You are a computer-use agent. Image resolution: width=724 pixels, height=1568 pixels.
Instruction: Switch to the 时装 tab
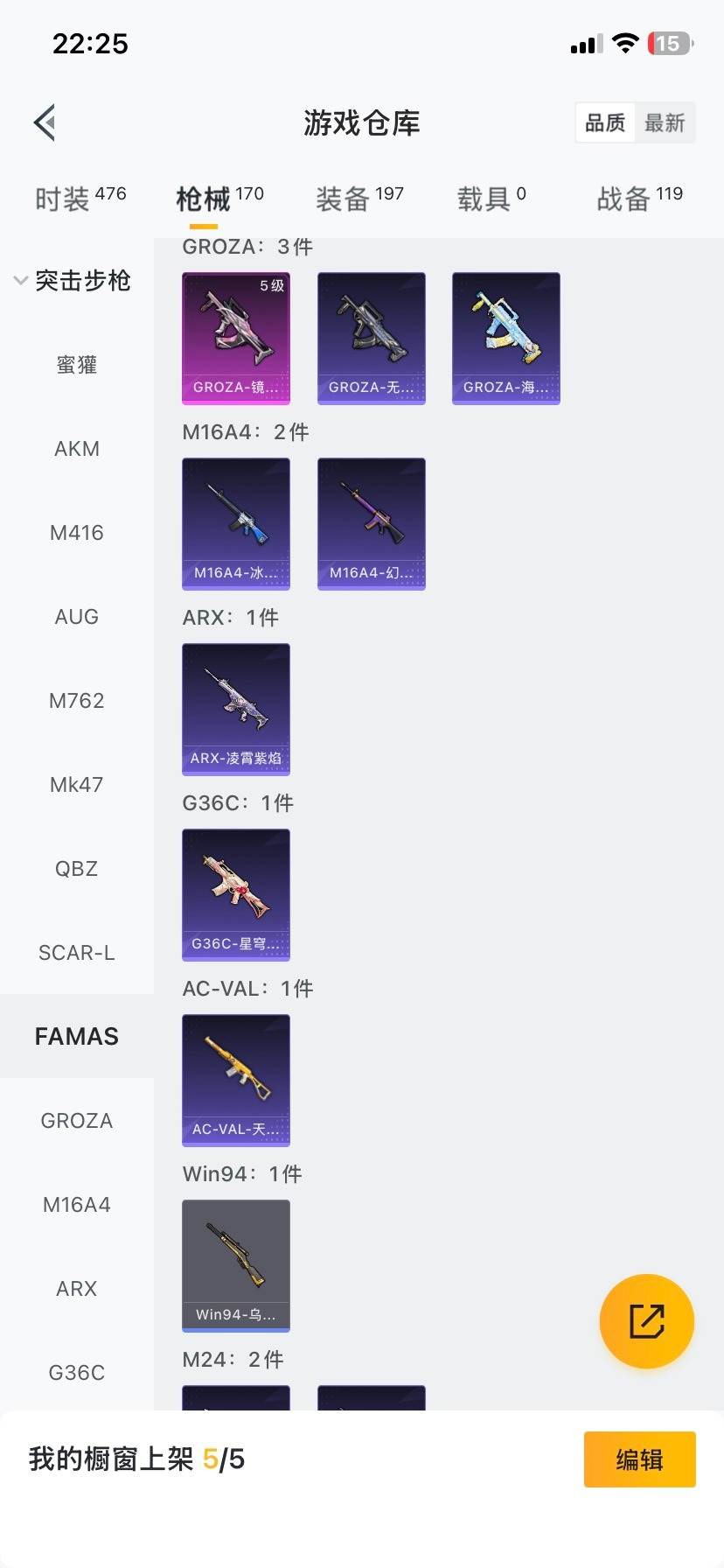pyautogui.click(x=80, y=199)
